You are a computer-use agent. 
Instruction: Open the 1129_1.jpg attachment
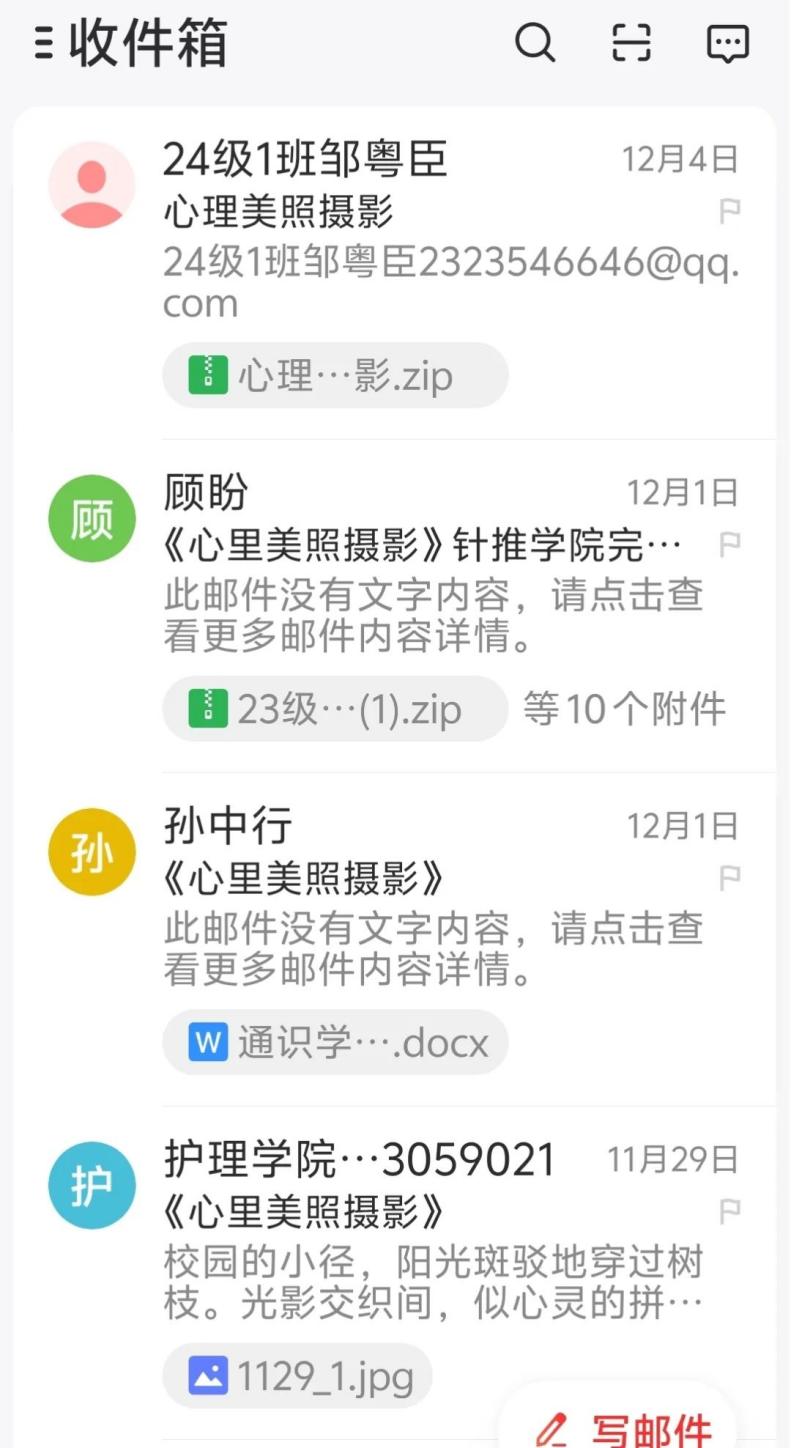pyautogui.click(x=297, y=1376)
